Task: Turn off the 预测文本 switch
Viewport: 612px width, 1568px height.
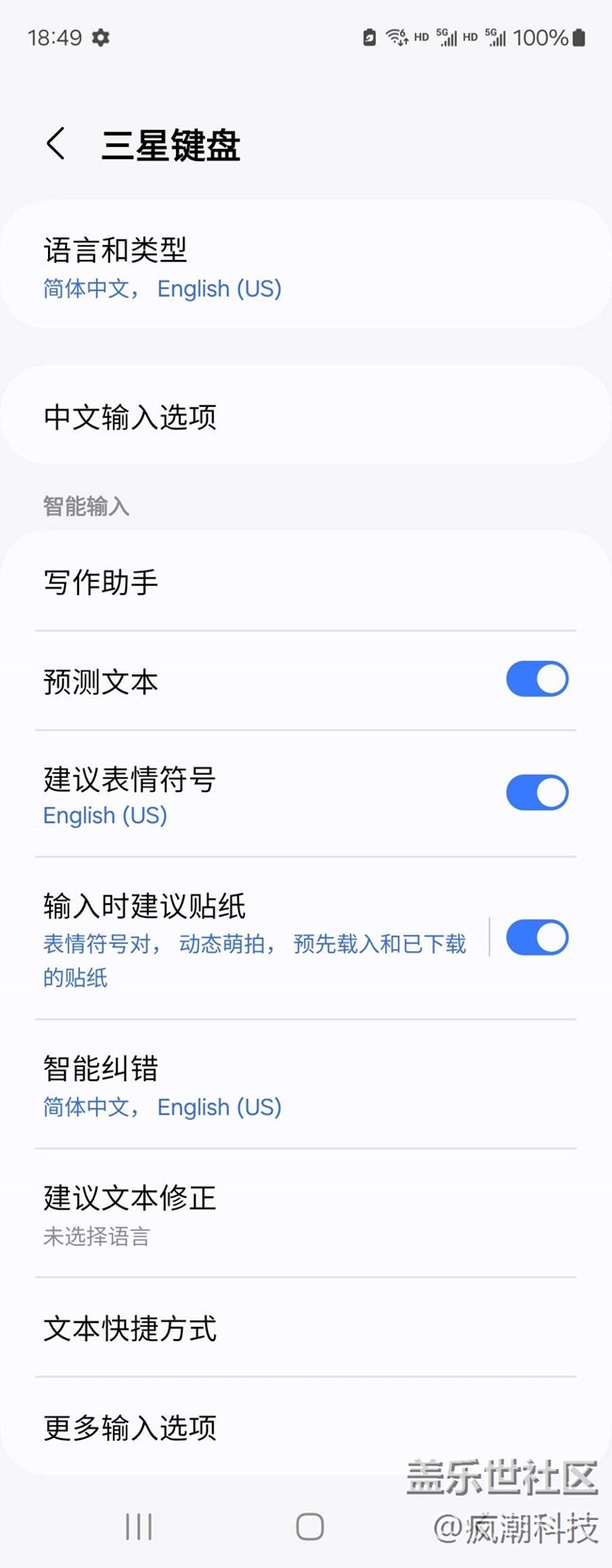Action: [x=537, y=679]
